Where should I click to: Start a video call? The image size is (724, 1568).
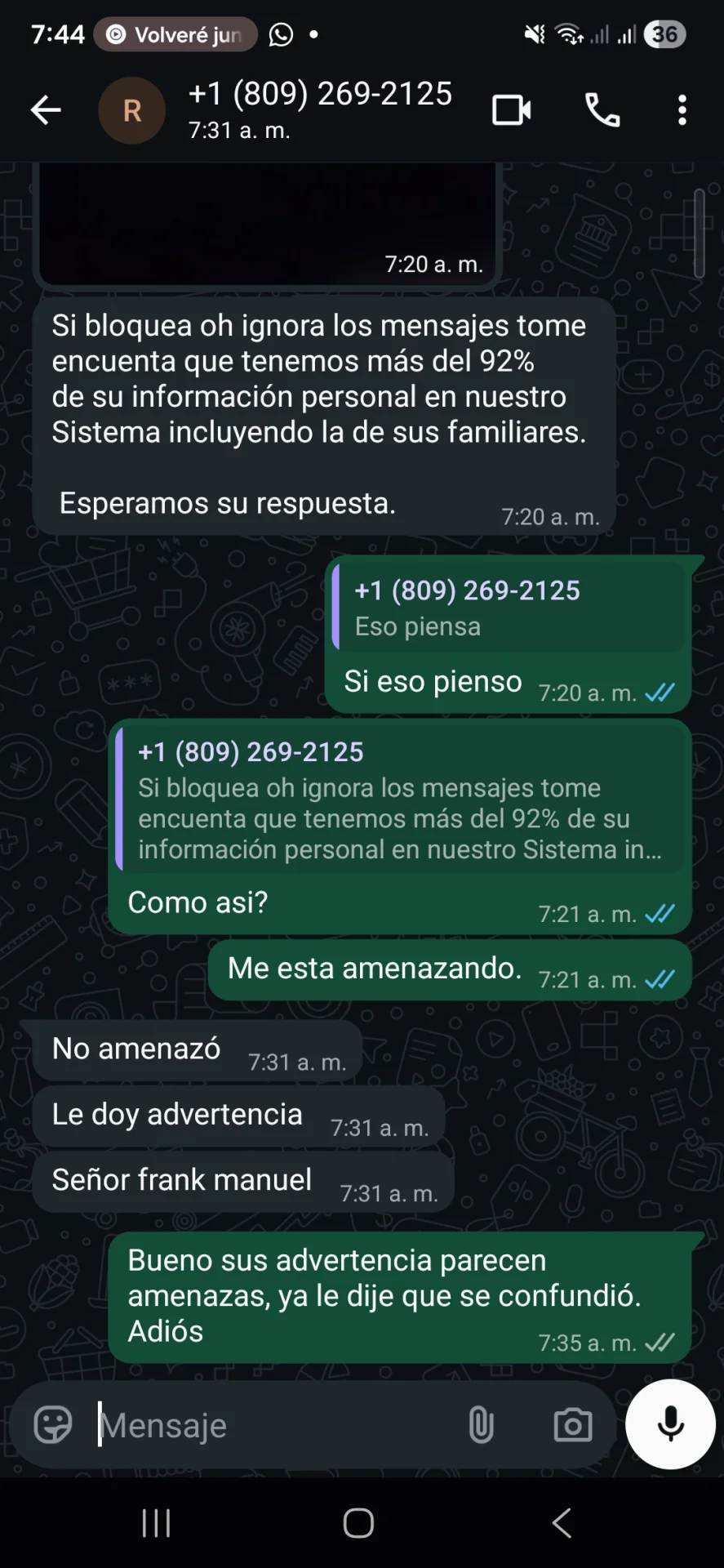pos(512,110)
